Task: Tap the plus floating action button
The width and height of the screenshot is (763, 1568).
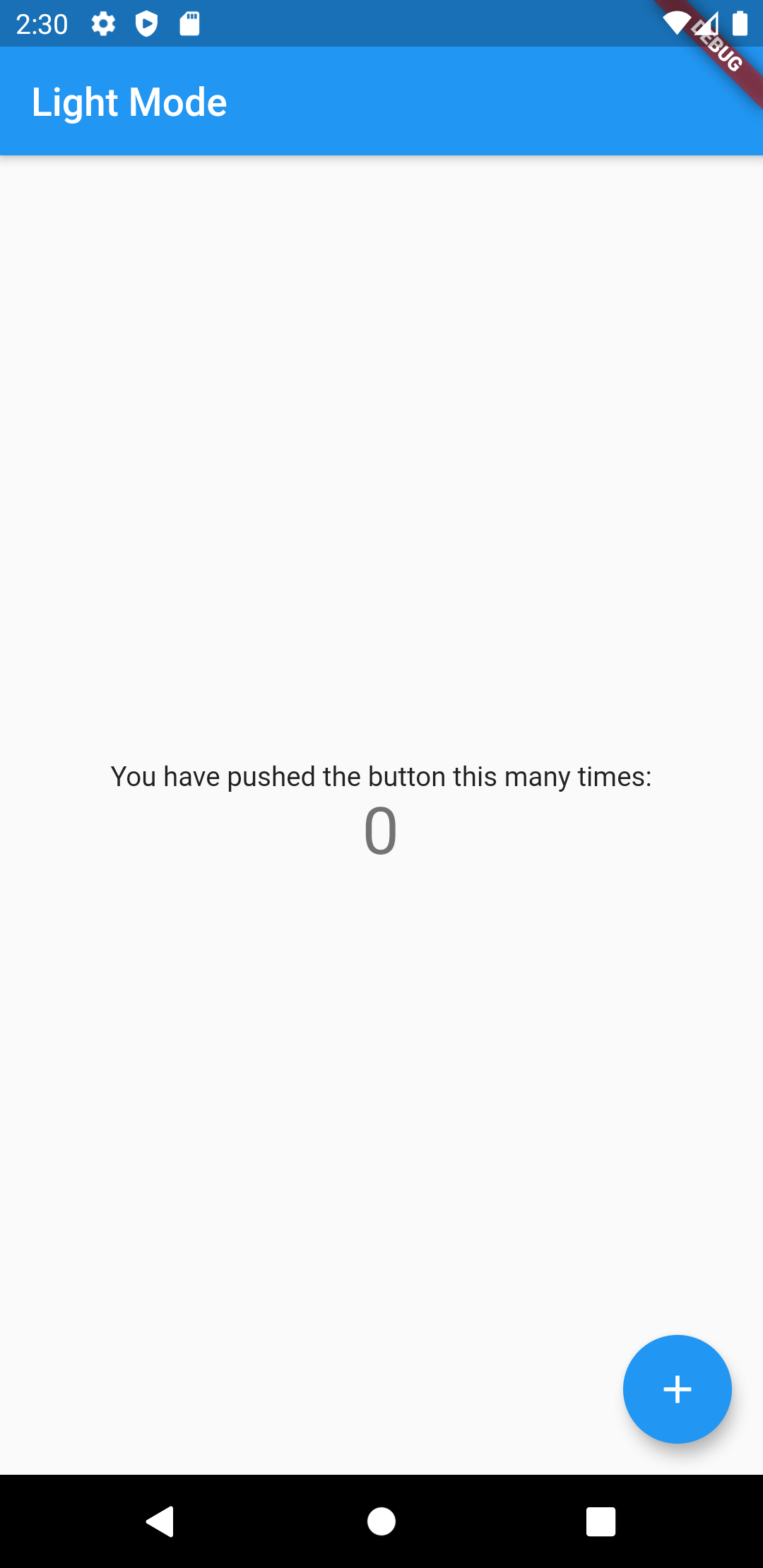Action: coord(677,1389)
